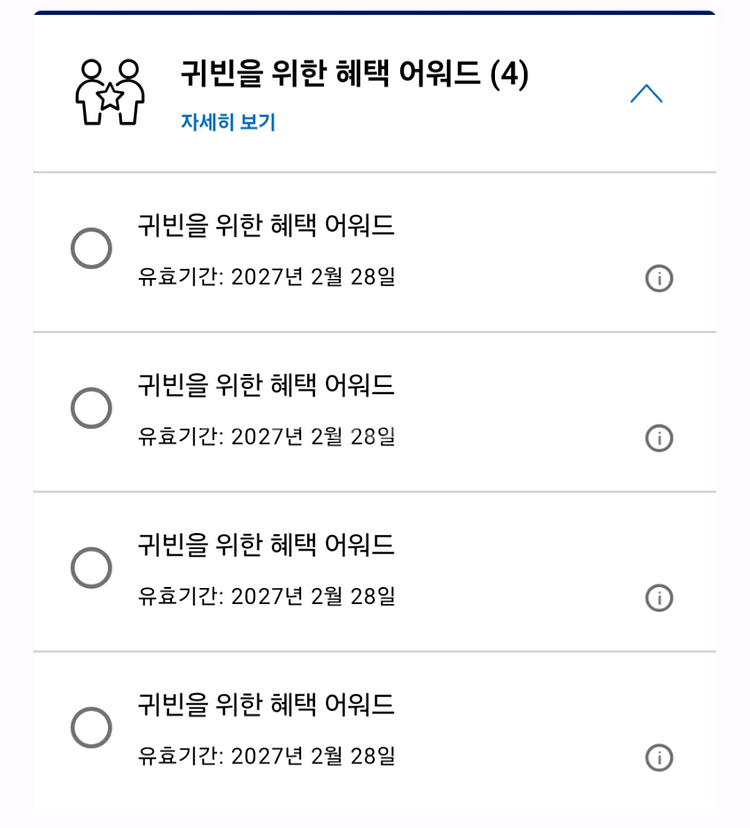The height and width of the screenshot is (828, 750).
Task: Select the second award's radio button
Action: coord(91,407)
